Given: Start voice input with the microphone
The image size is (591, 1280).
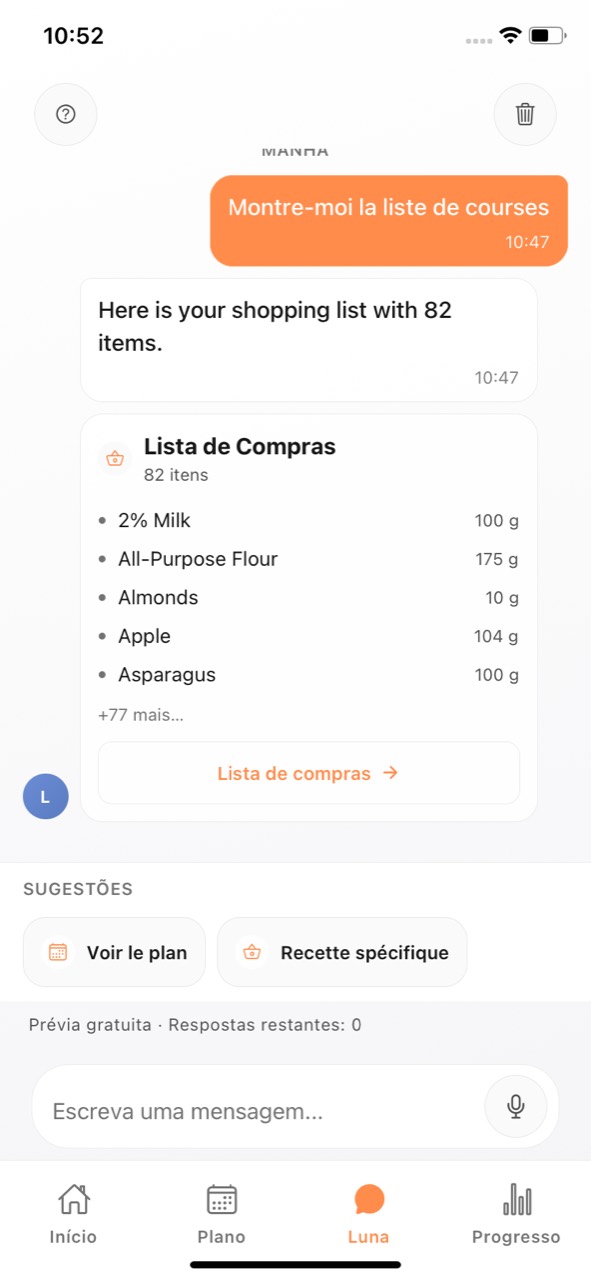Looking at the screenshot, I should 516,1106.
